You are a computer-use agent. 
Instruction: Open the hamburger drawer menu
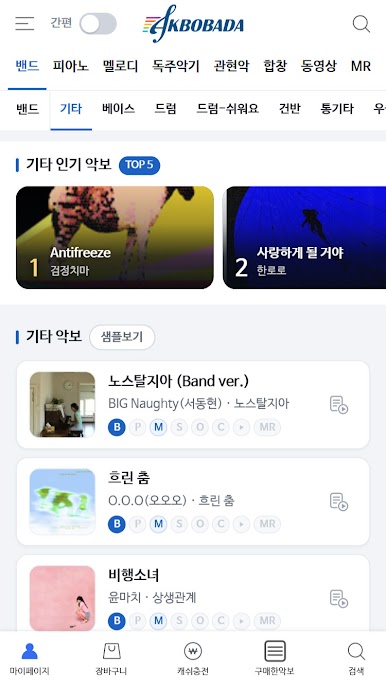click(25, 23)
